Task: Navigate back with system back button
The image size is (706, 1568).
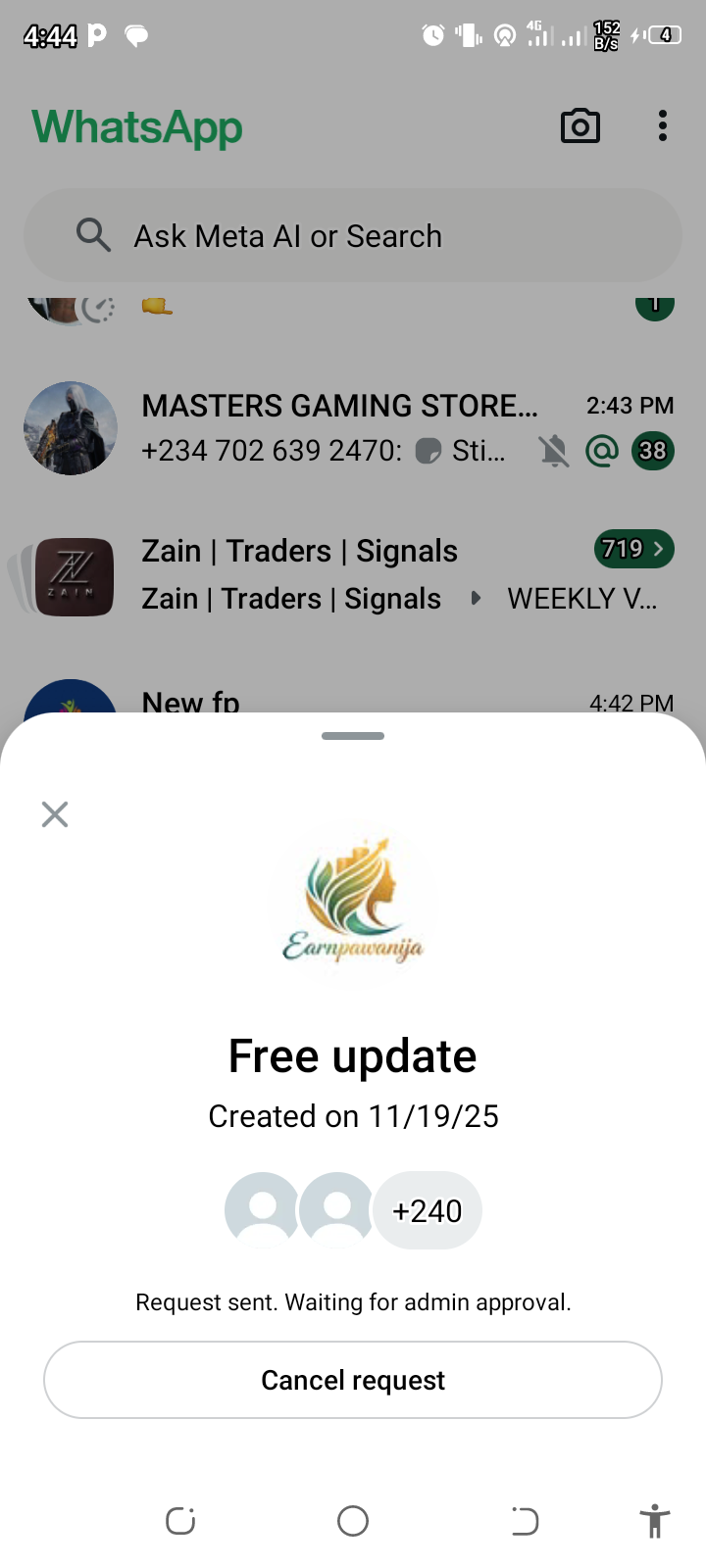Action: (x=525, y=1521)
